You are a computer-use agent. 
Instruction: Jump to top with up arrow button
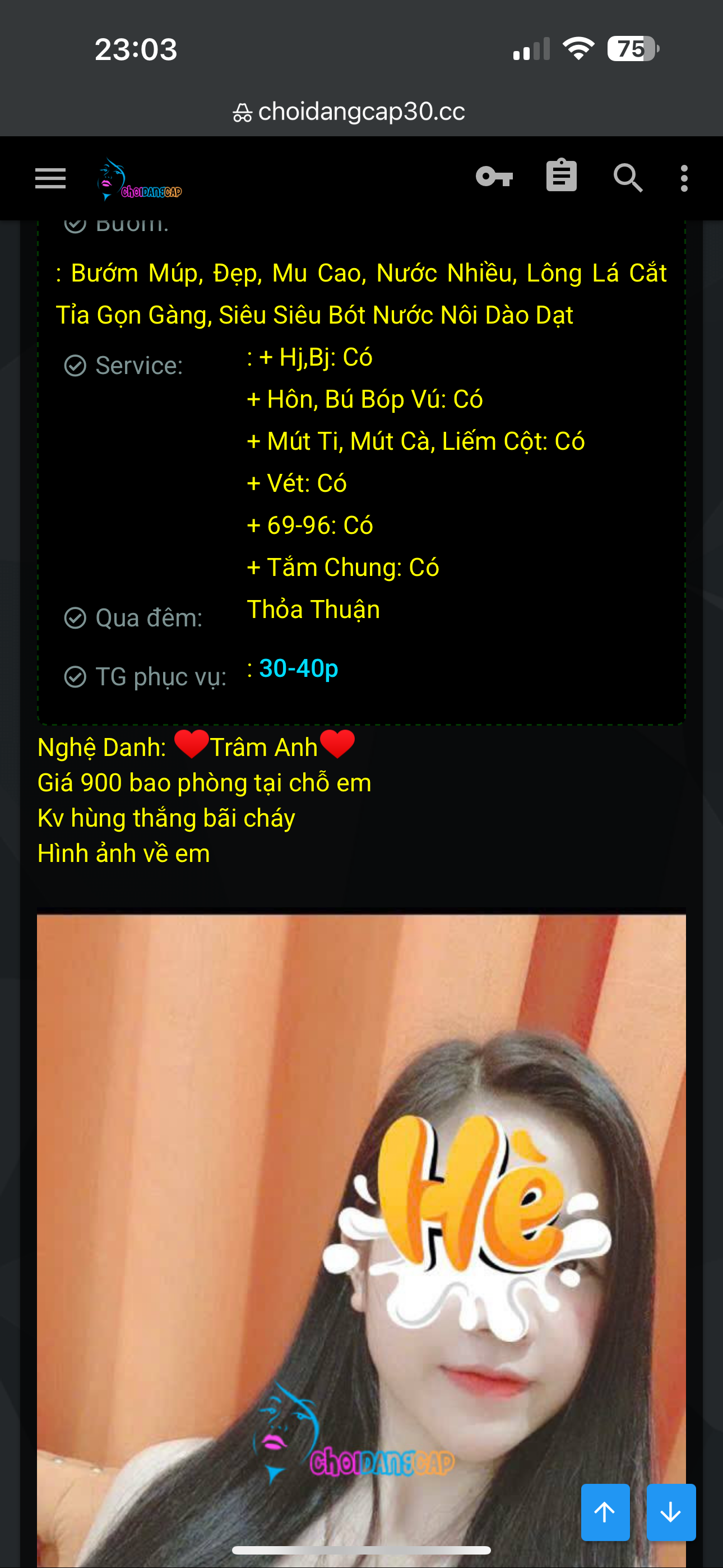coord(605,1512)
